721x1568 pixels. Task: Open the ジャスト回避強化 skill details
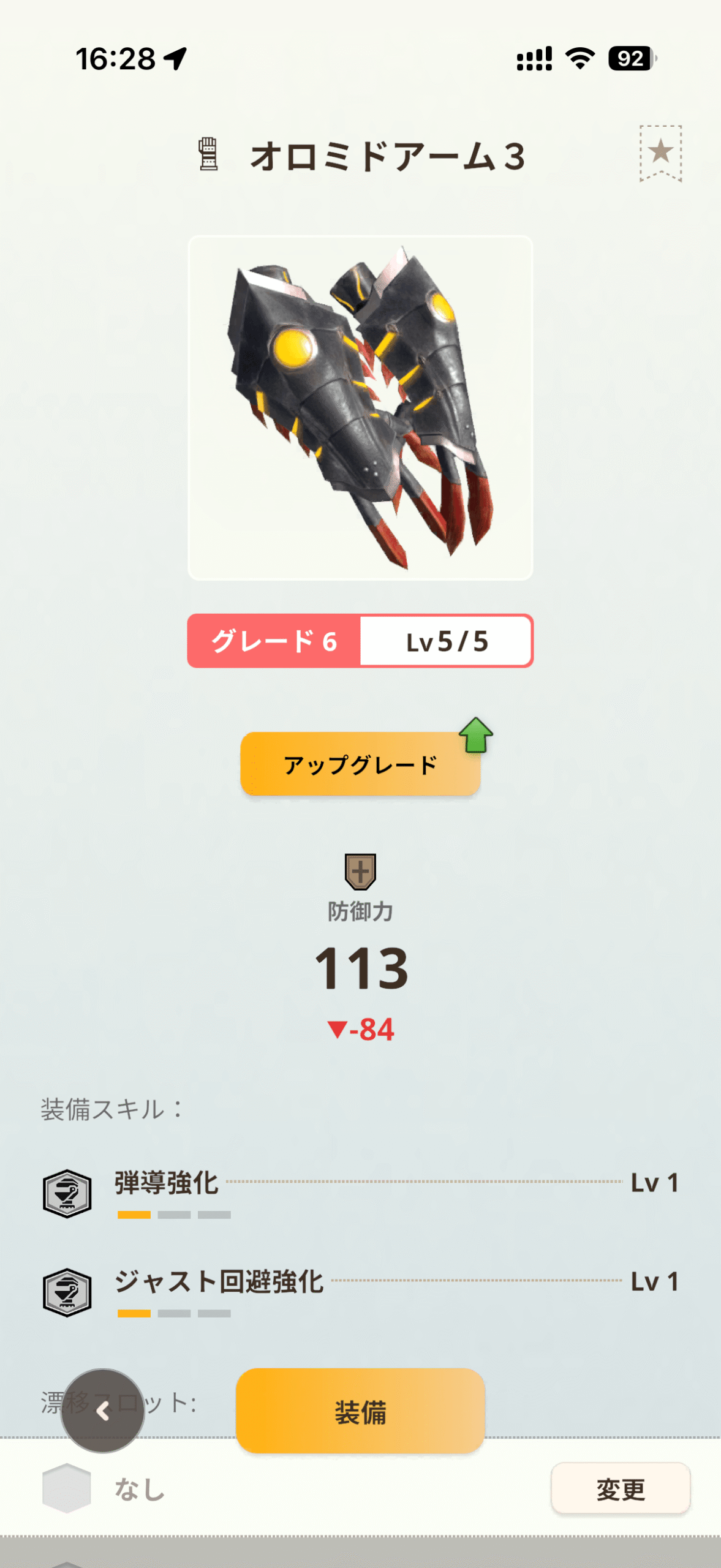tap(360, 1292)
